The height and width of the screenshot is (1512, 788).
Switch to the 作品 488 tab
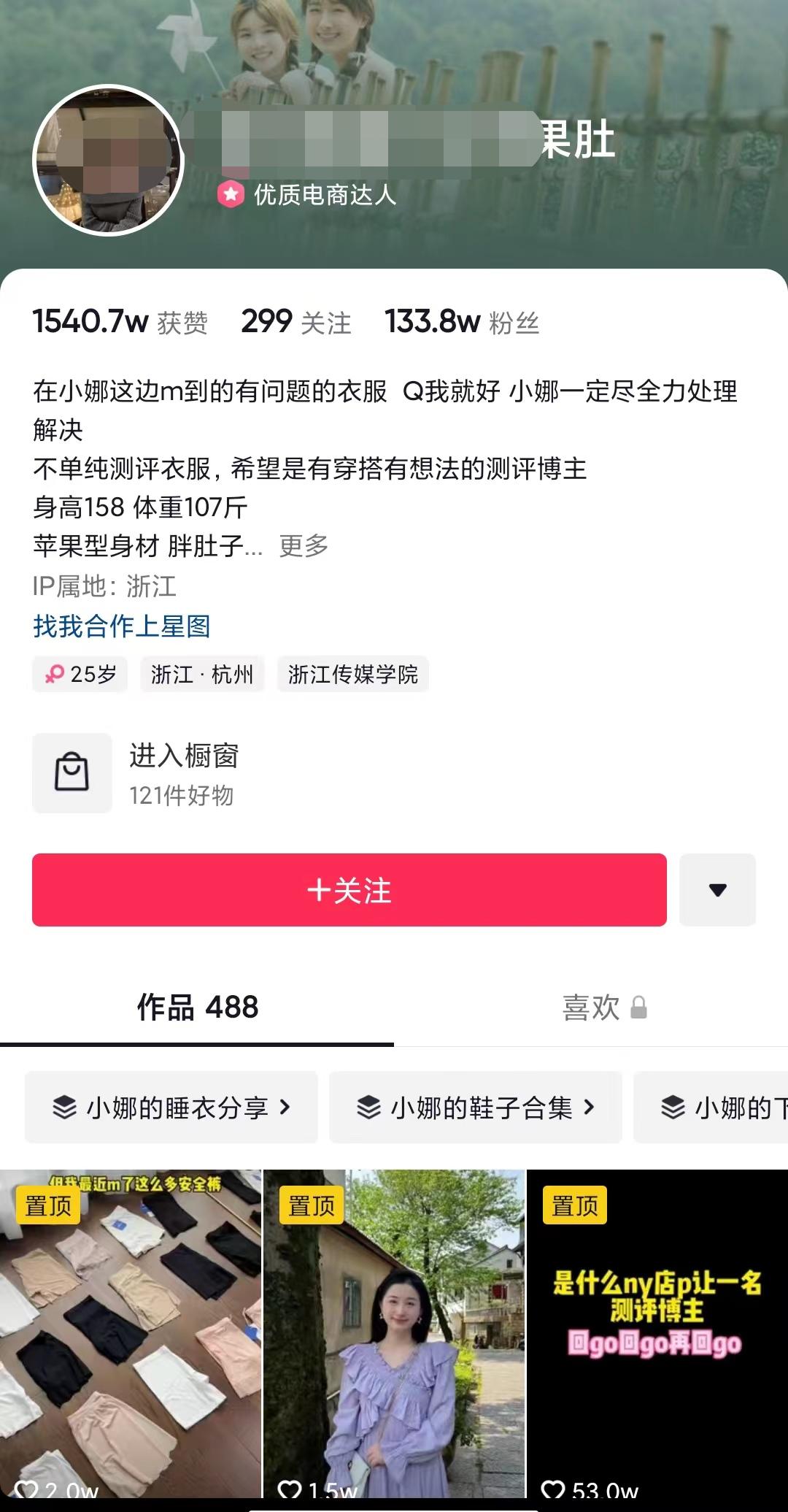(197, 1008)
